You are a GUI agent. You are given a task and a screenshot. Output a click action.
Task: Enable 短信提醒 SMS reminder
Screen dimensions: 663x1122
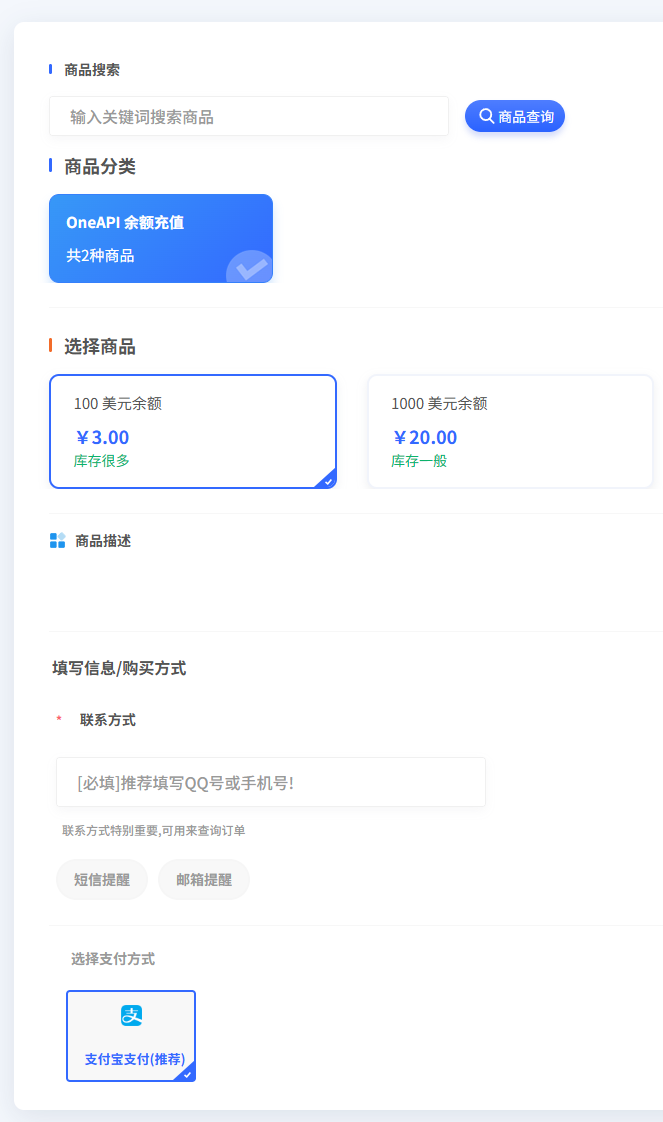[102, 879]
